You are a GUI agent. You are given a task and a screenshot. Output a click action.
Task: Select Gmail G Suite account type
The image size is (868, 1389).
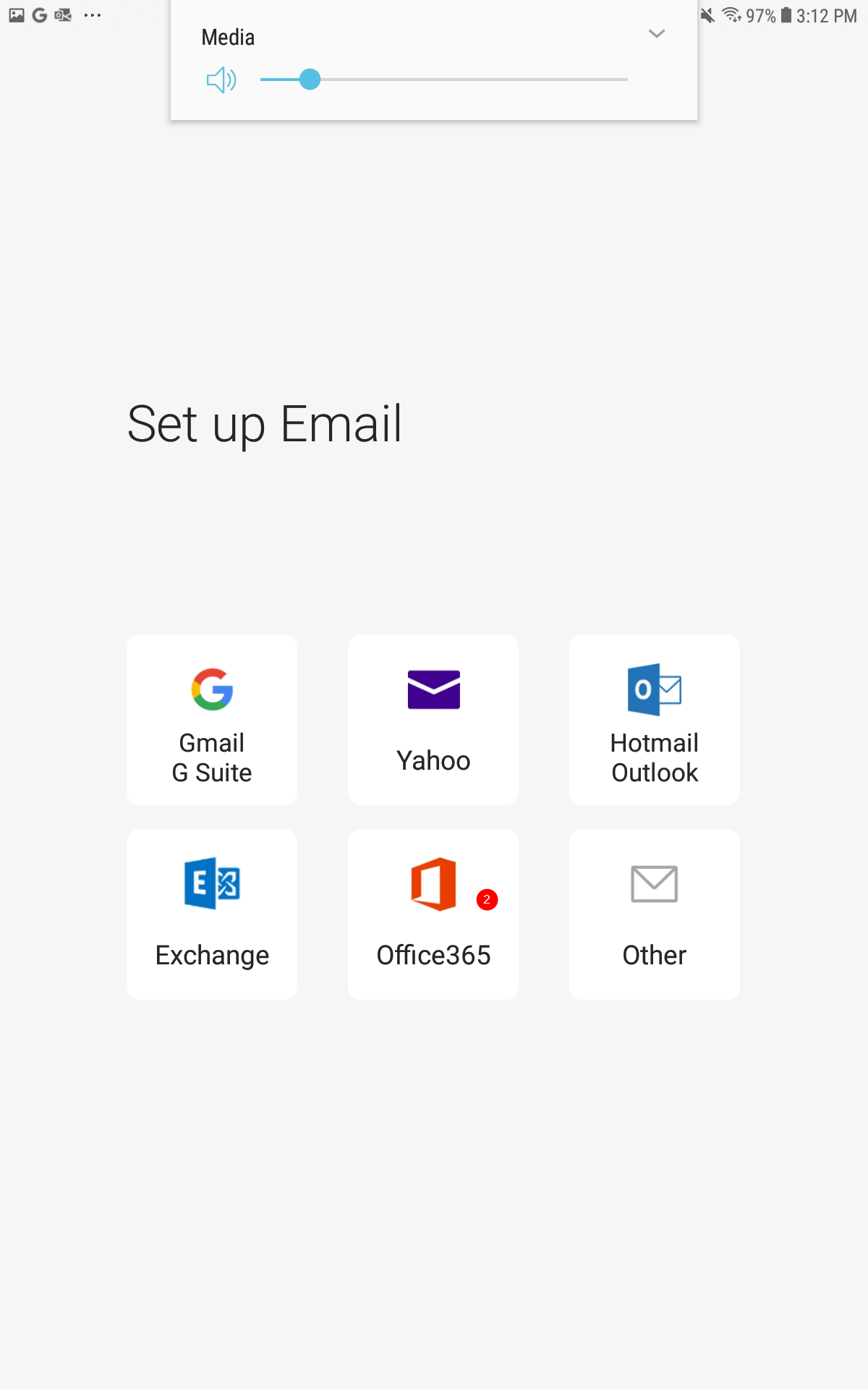pos(212,720)
